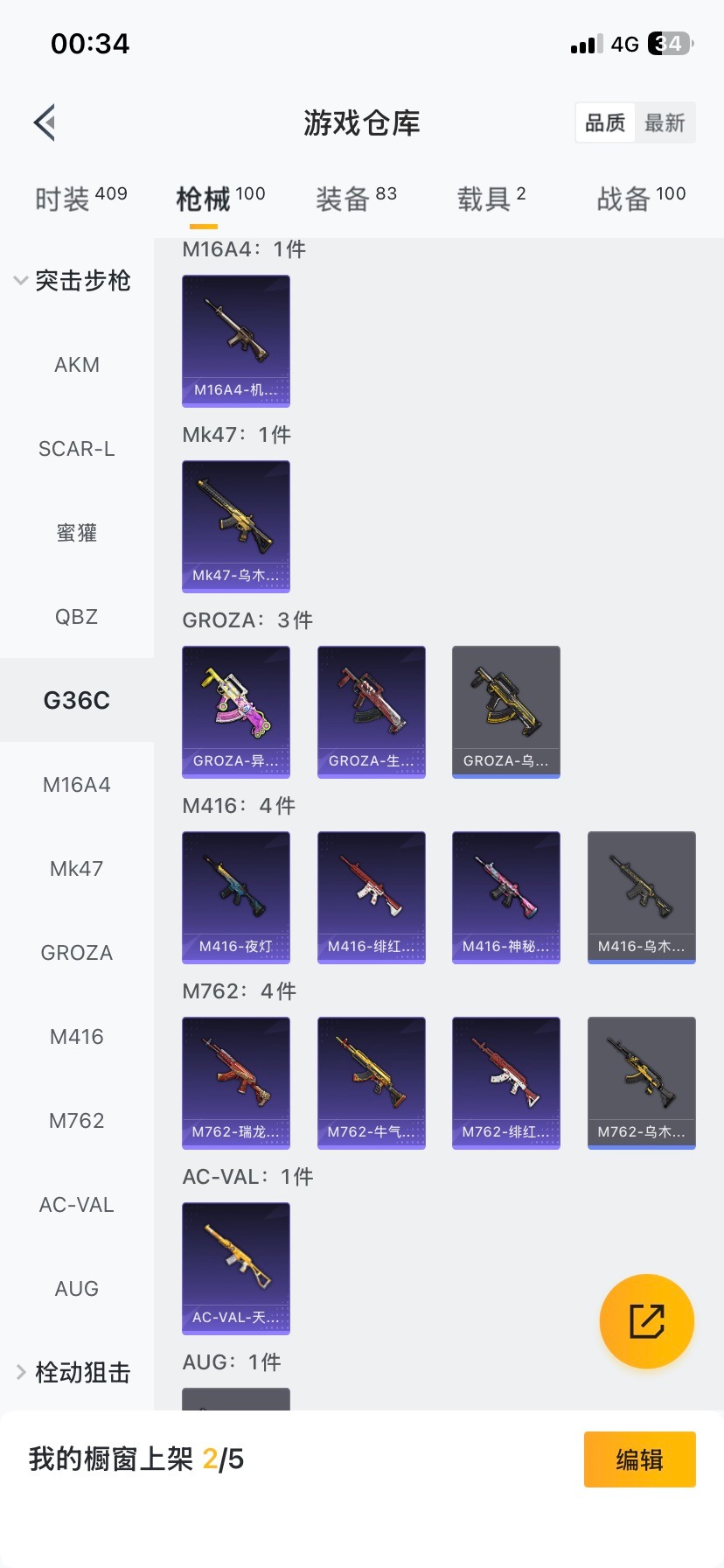Screen dimensions: 724x1568
Task: Jump to AKM in the sidebar
Action: click(x=77, y=365)
